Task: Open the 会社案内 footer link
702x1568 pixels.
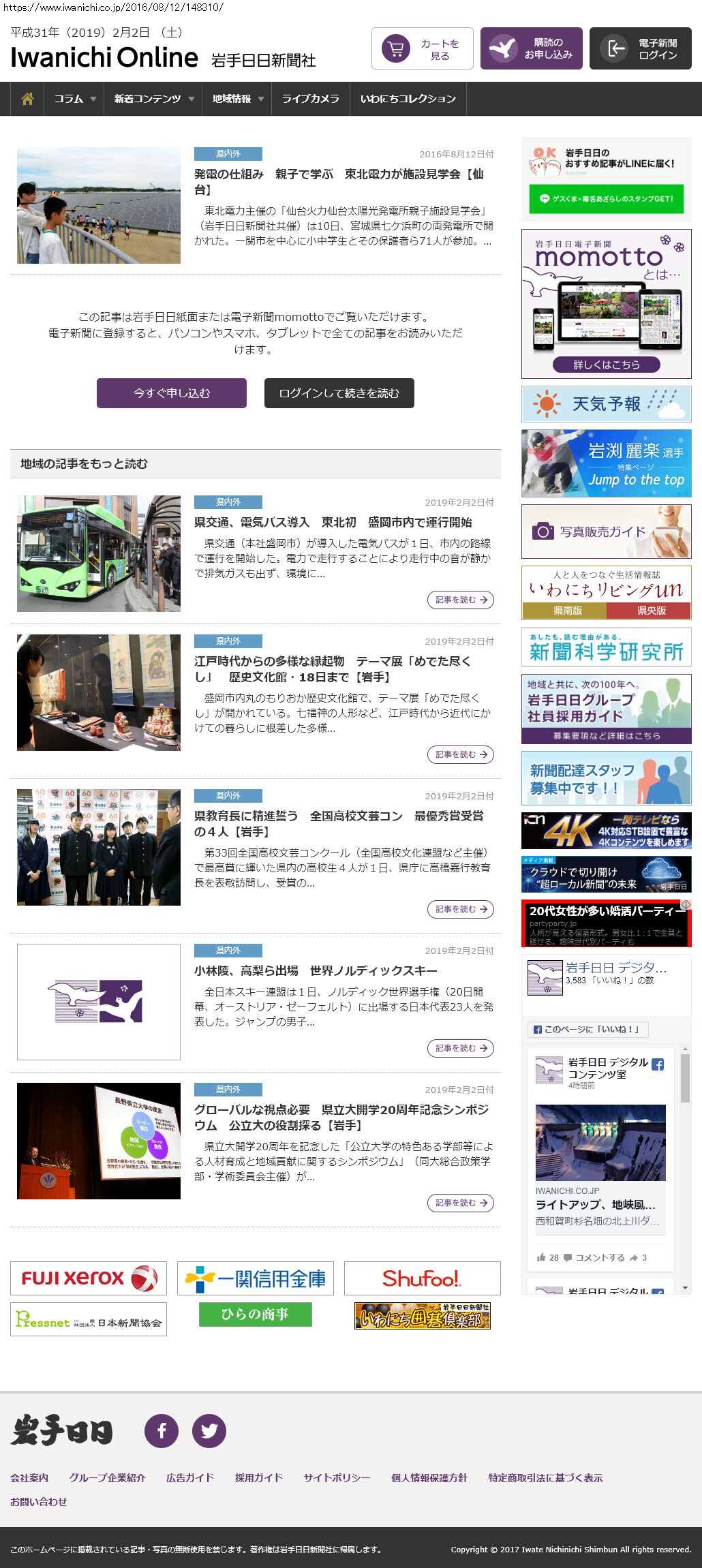Action: click(29, 1477)
